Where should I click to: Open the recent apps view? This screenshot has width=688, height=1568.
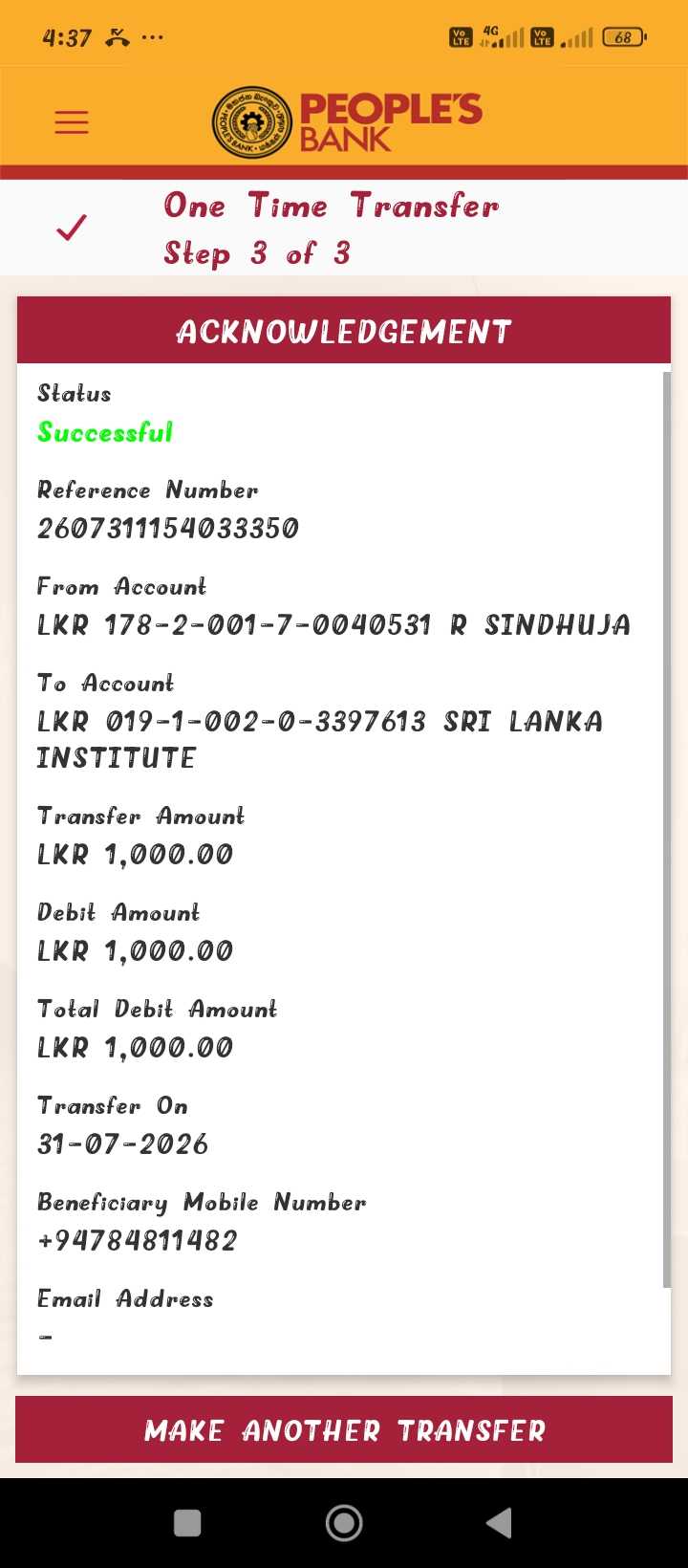(188, 1522)
